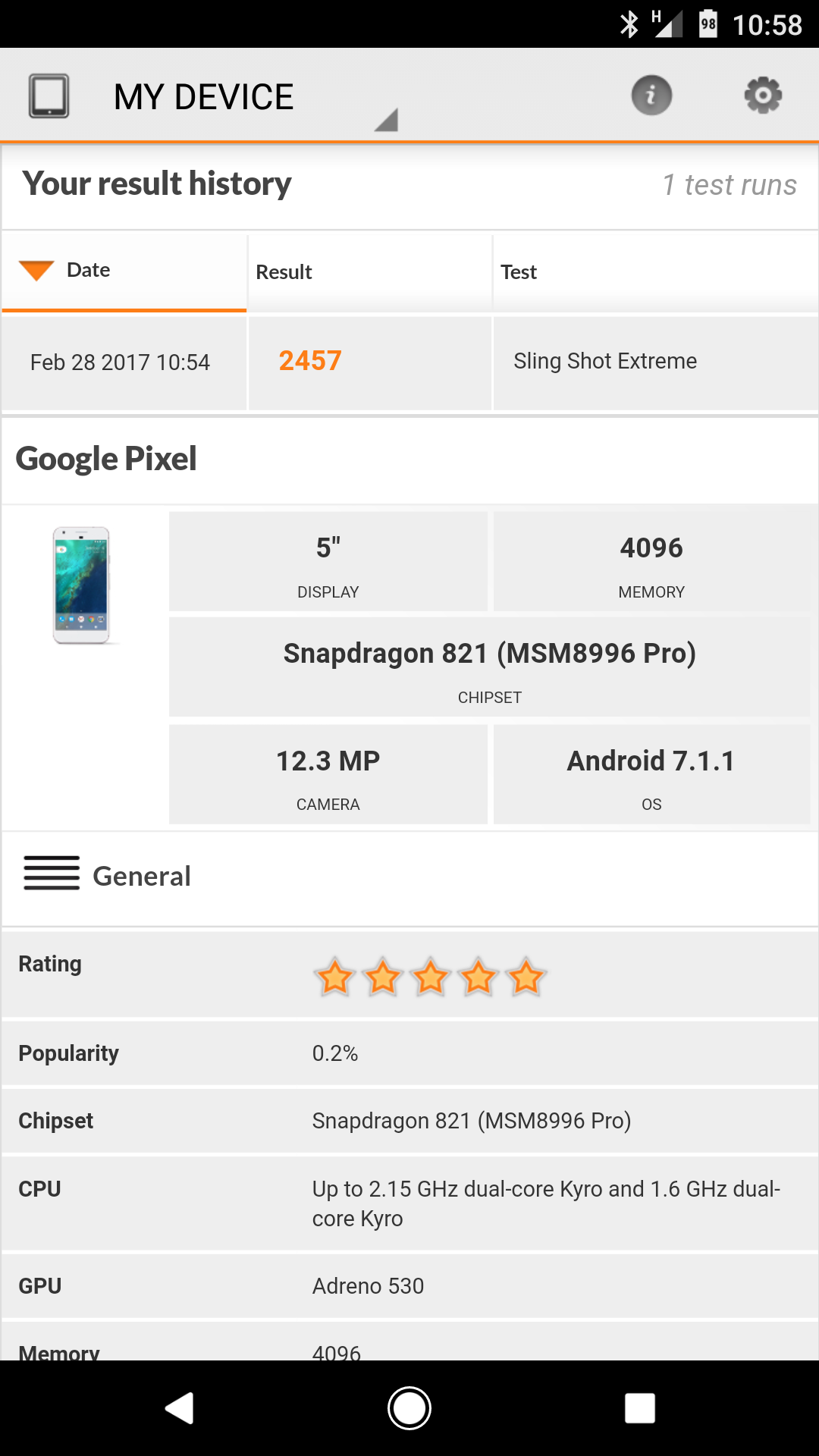Sort results by Date column
This screenshot has height=1456, width=819.
[124, 271]
